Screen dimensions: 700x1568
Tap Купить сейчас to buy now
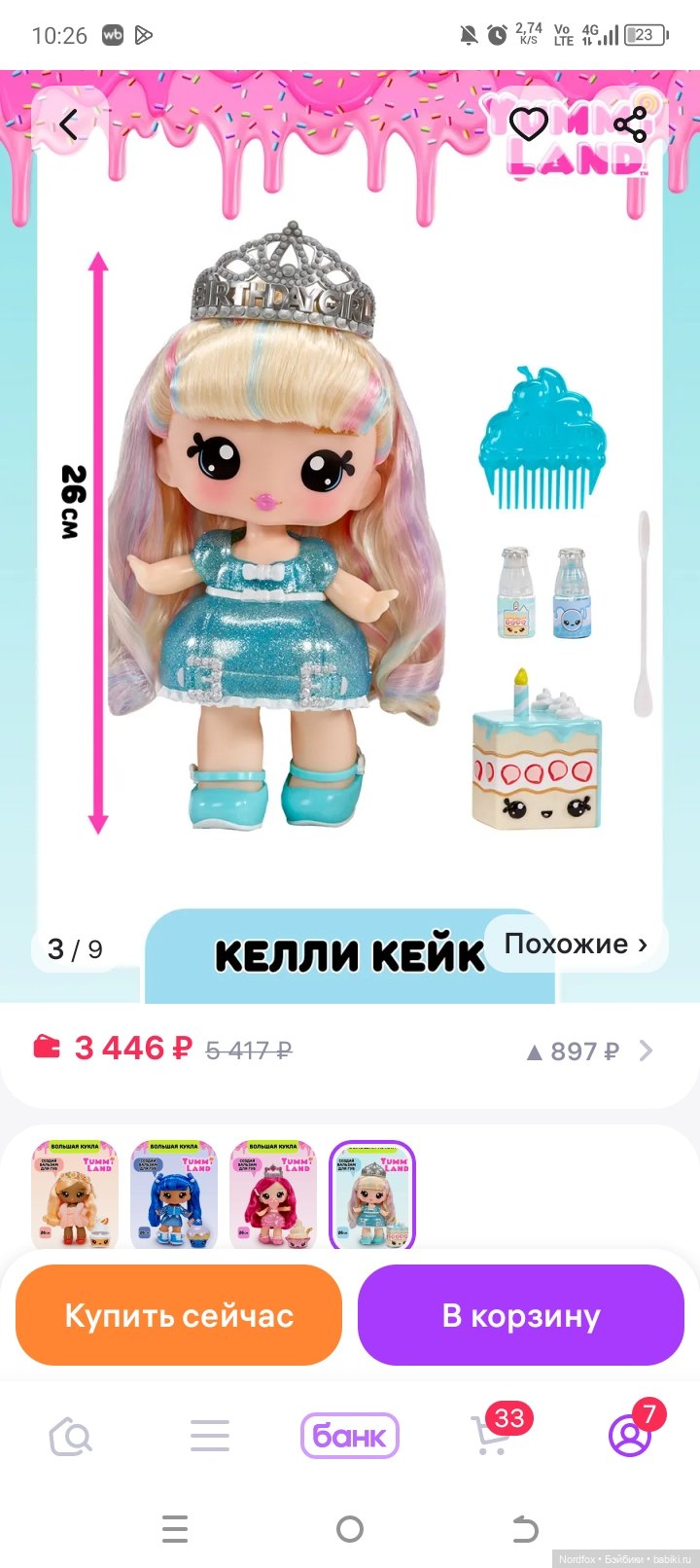tap(179, 1316)
